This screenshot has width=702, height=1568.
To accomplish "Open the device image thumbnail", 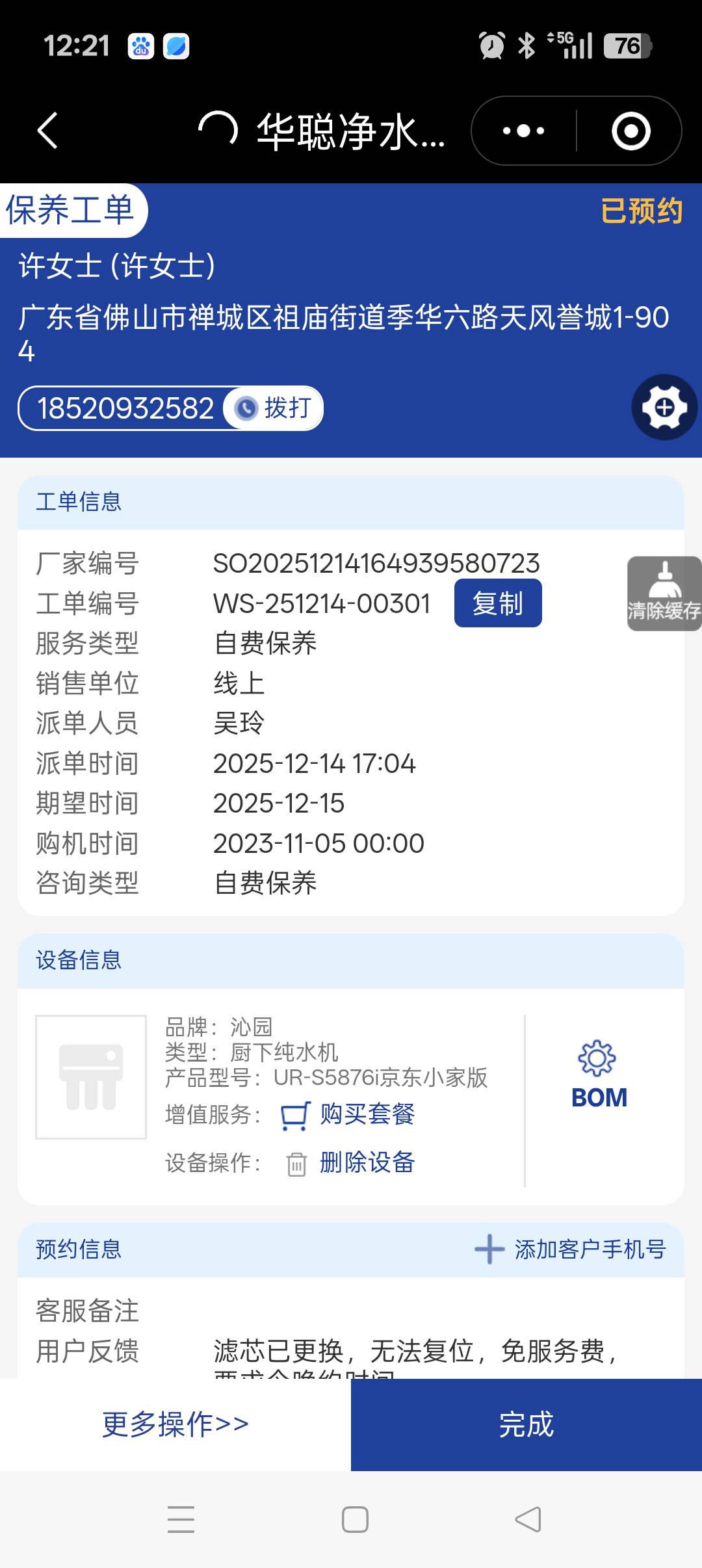I will pos(91,1077).
